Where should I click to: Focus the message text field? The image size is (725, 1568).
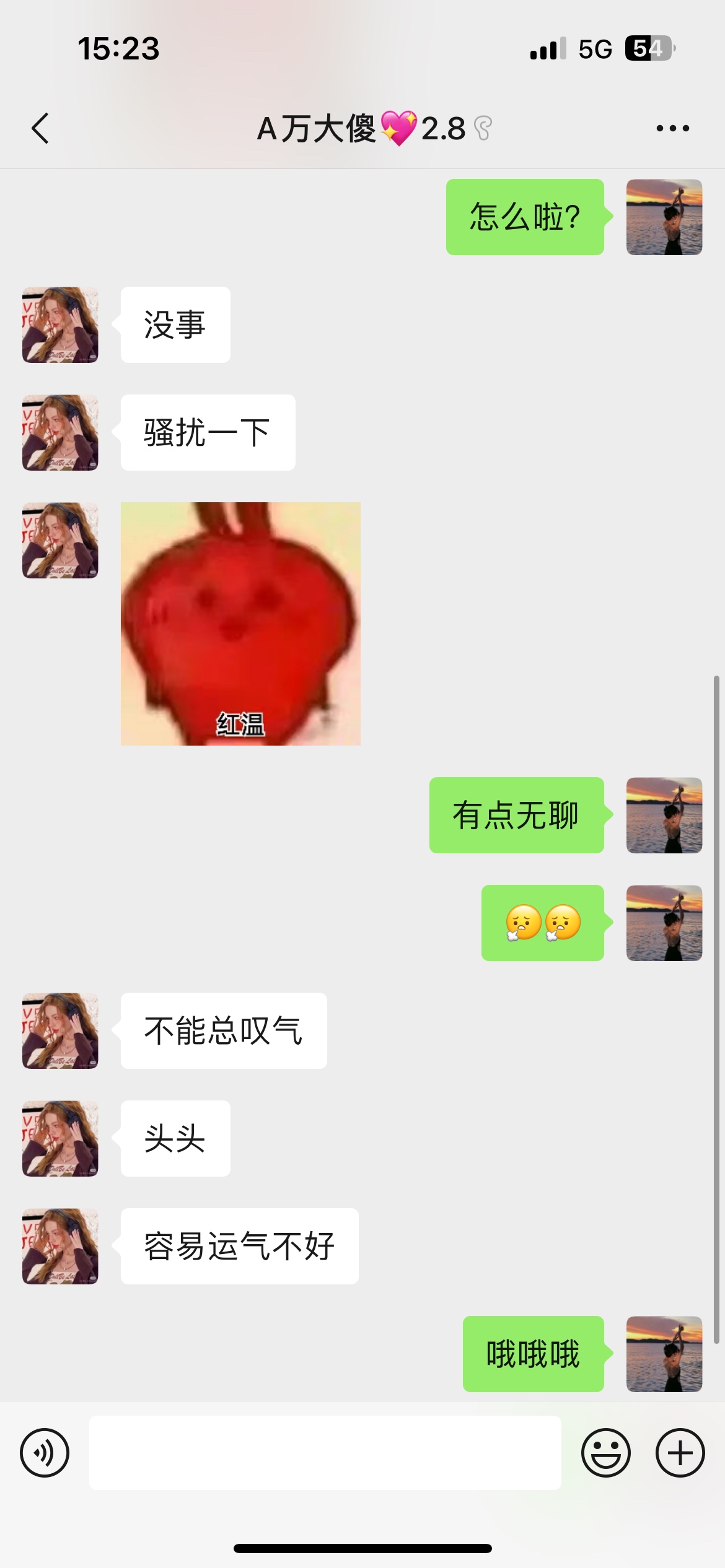[325, 1453]
